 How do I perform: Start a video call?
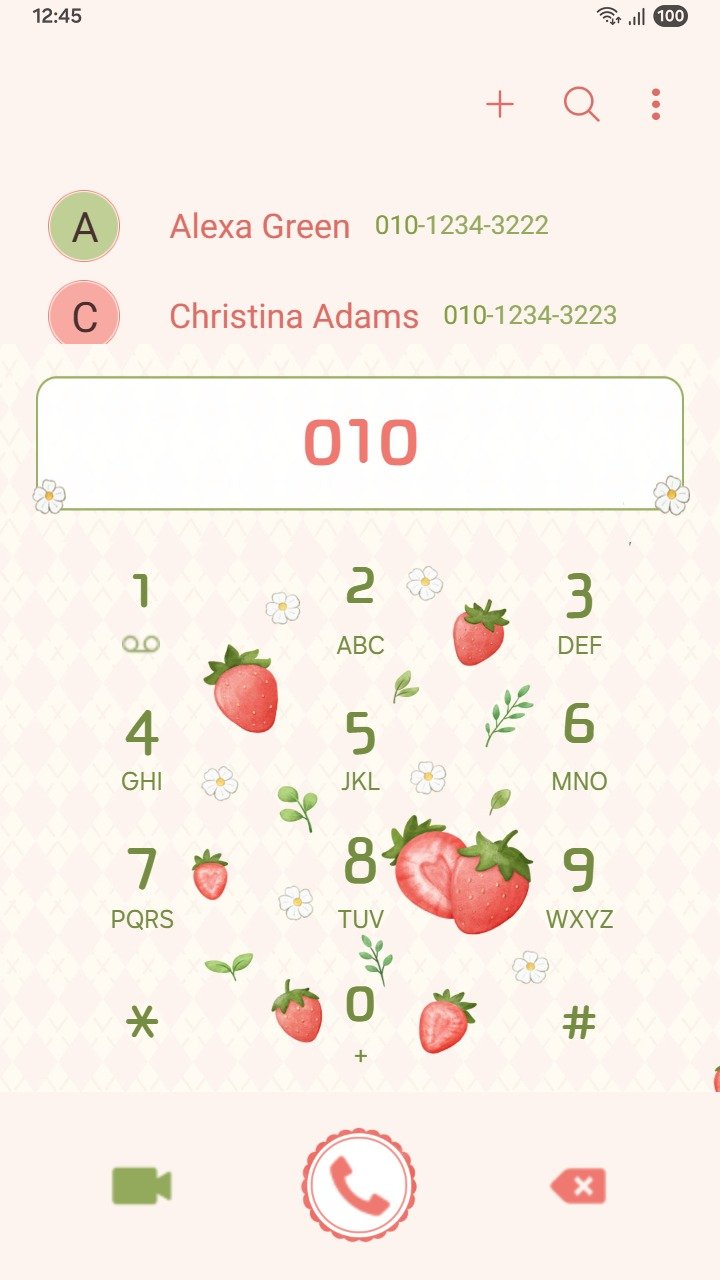[142, 1186]
